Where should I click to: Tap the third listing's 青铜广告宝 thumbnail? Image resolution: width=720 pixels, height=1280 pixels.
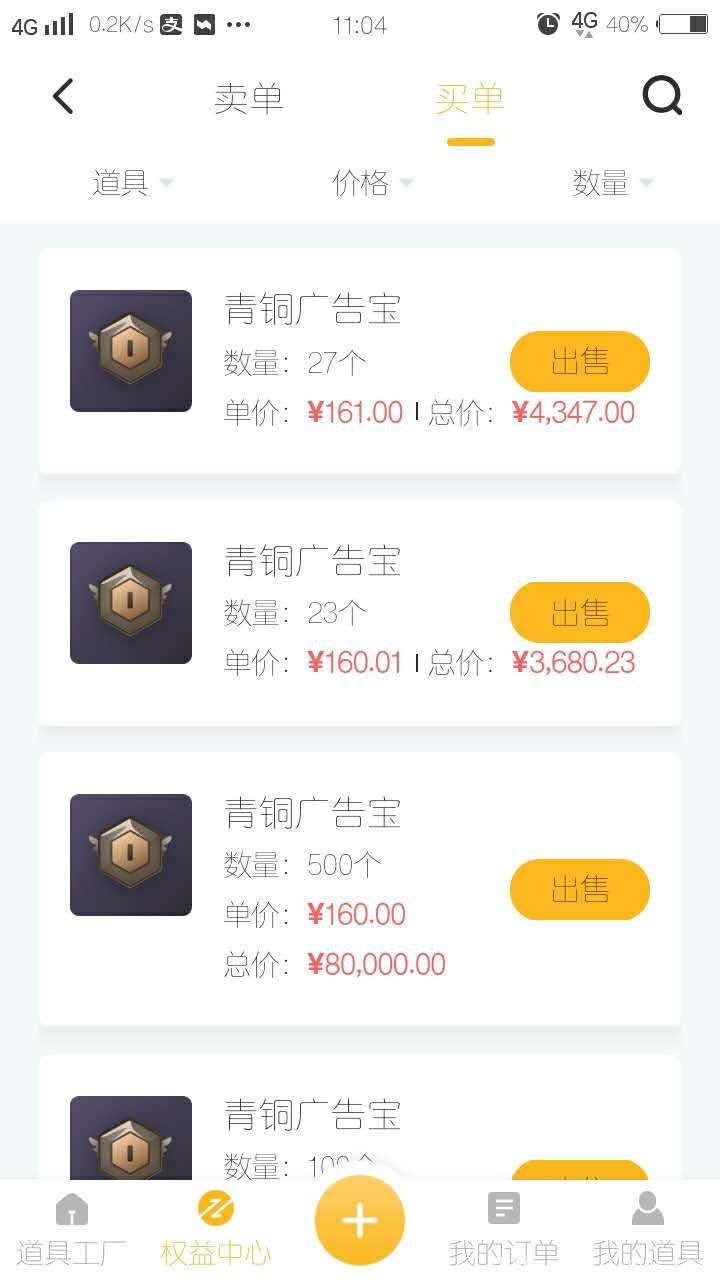click(x=130, y=854)
